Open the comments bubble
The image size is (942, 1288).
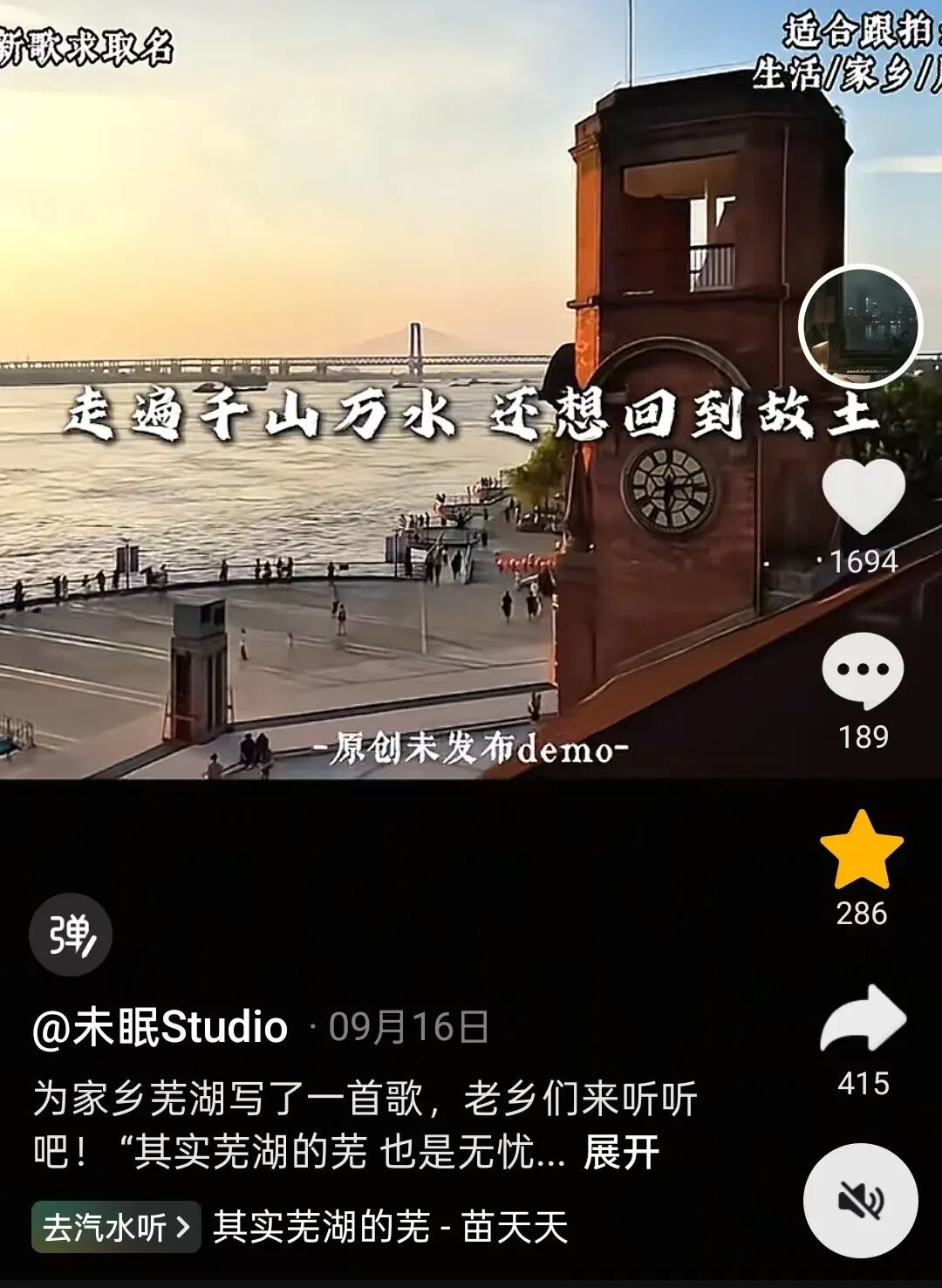[x=863, y=671]
